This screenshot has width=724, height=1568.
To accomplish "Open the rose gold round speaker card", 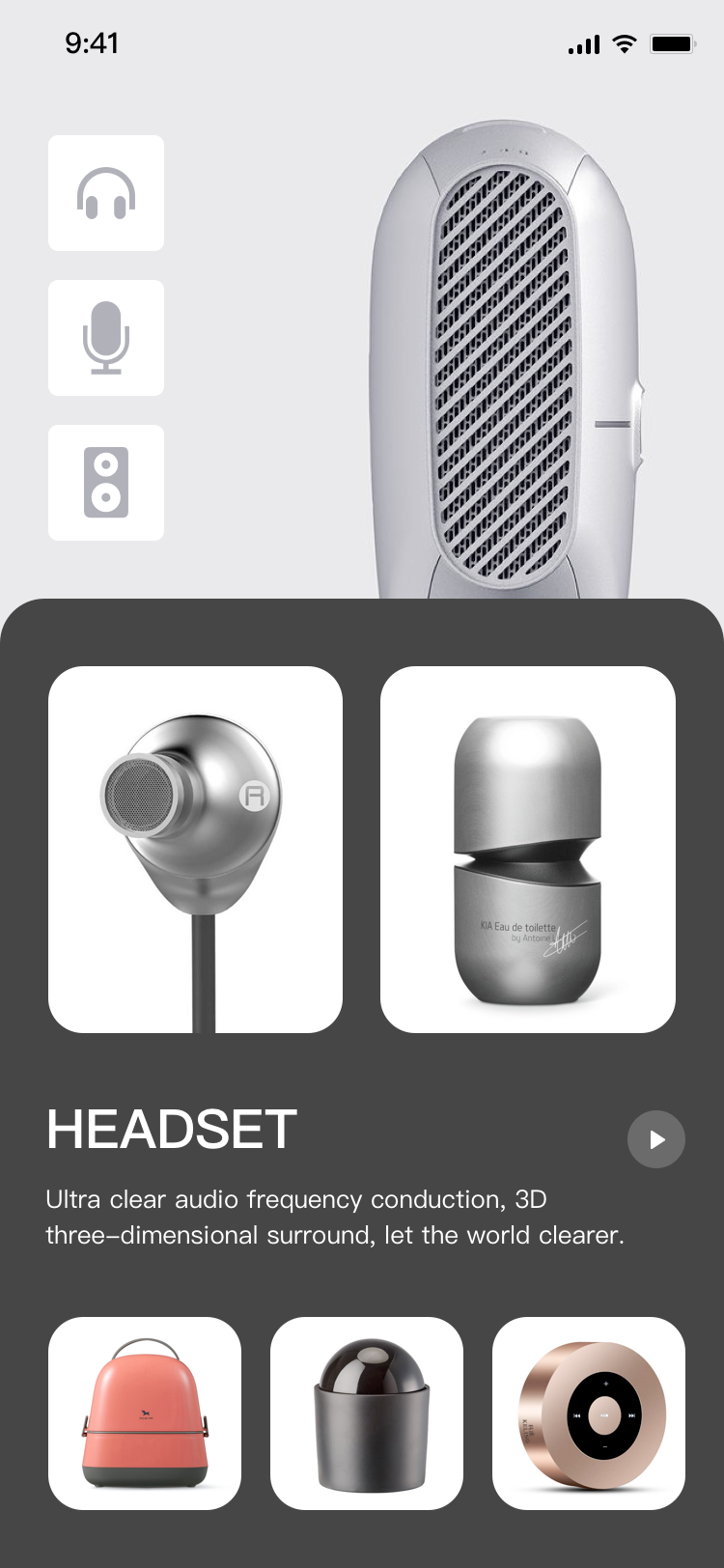I will 589,1414.
